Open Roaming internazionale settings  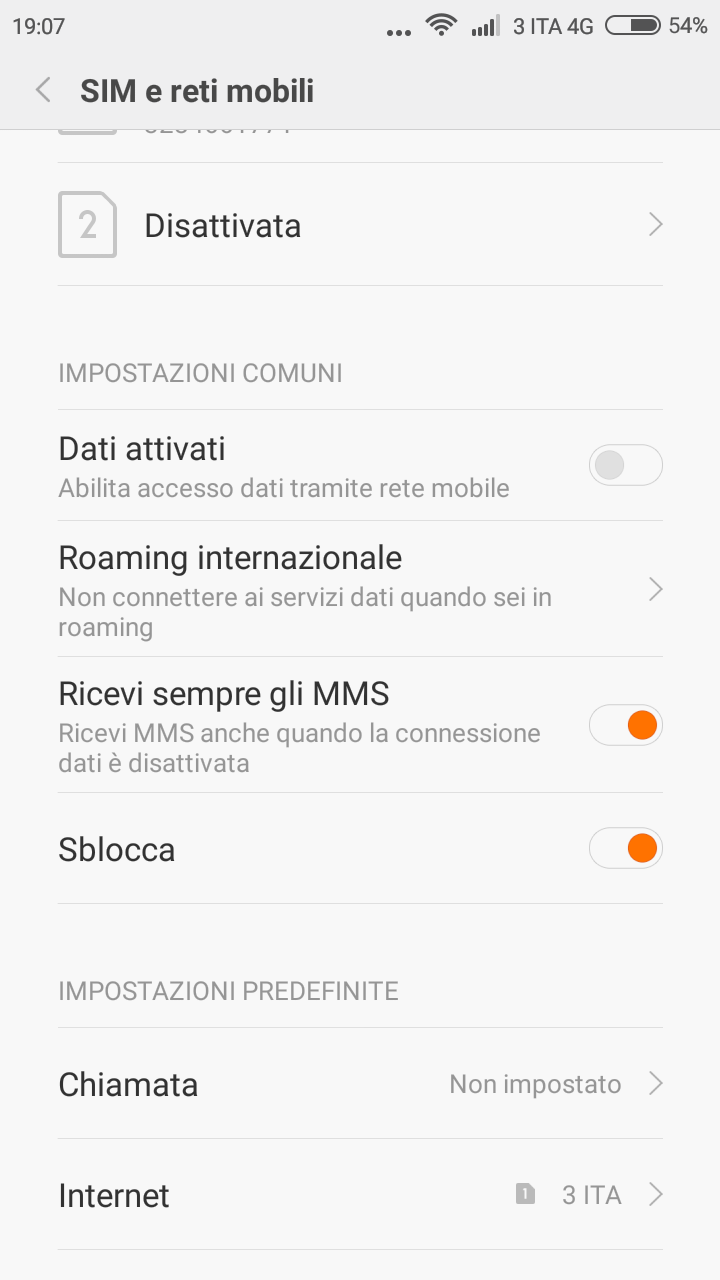click(x=360, y=589)
